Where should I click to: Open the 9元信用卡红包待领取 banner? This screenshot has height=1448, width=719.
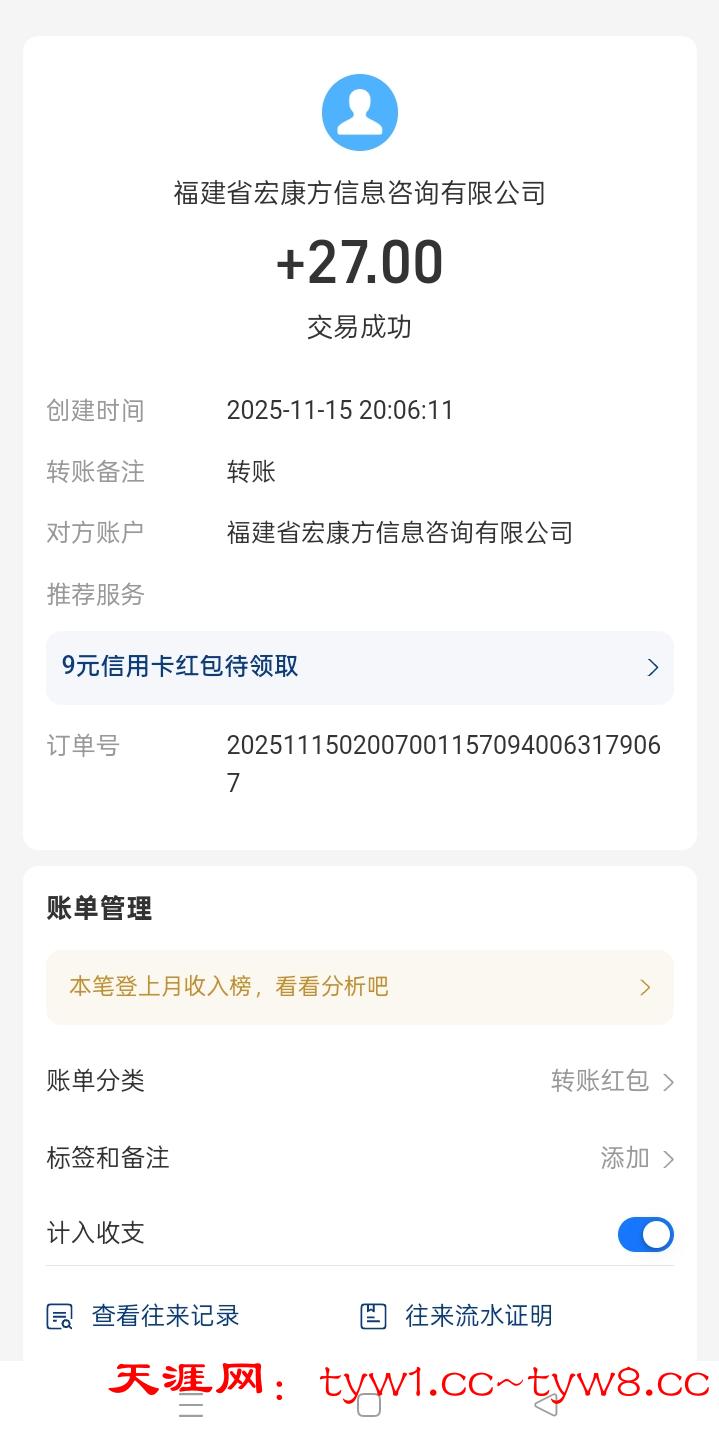pyautogui.click(x=359, y=667)
